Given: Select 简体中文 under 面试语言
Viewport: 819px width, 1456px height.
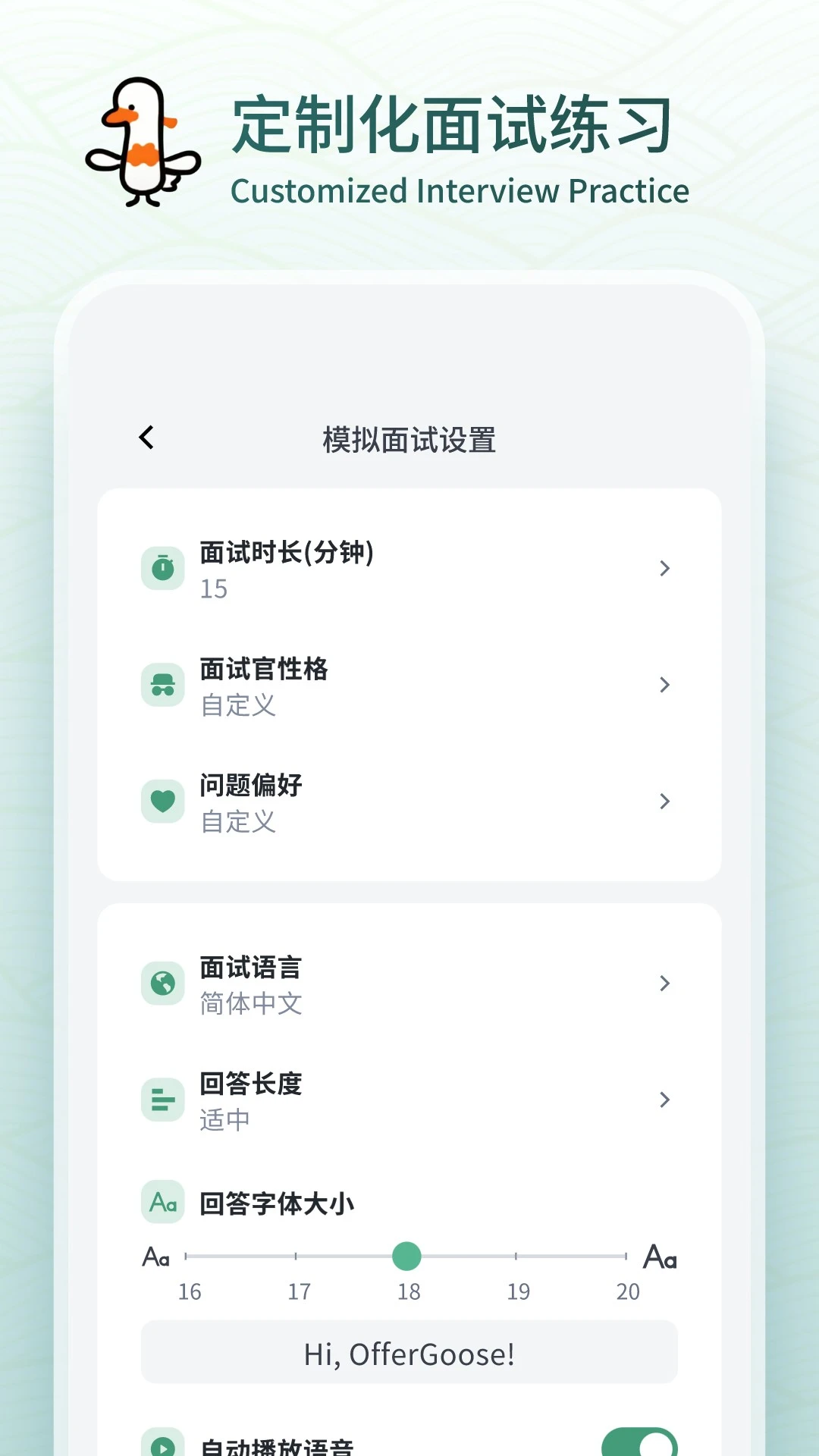Looking at the screenshot, I should click(x=252, y=1003).
